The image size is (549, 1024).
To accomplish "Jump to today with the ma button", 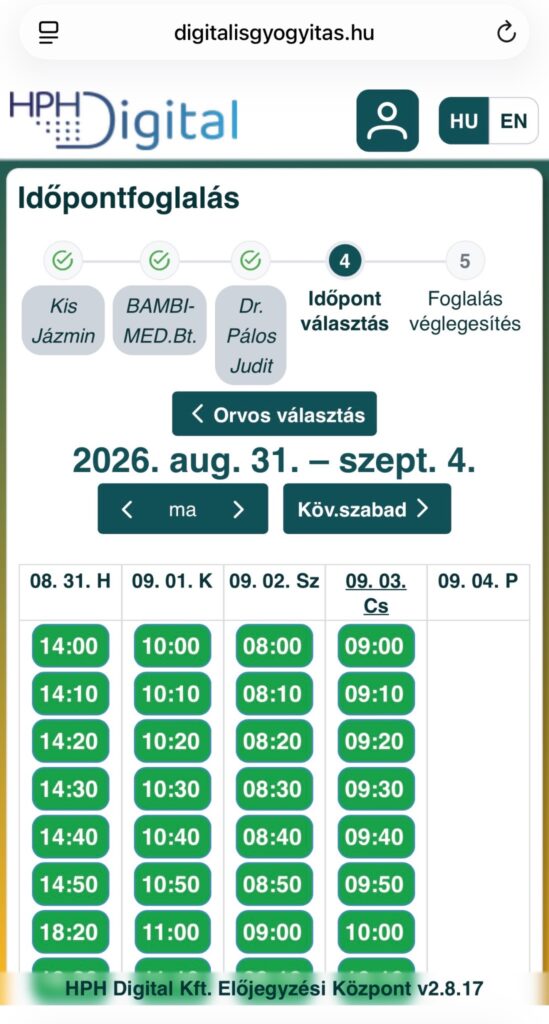I will tap(182, 509).
